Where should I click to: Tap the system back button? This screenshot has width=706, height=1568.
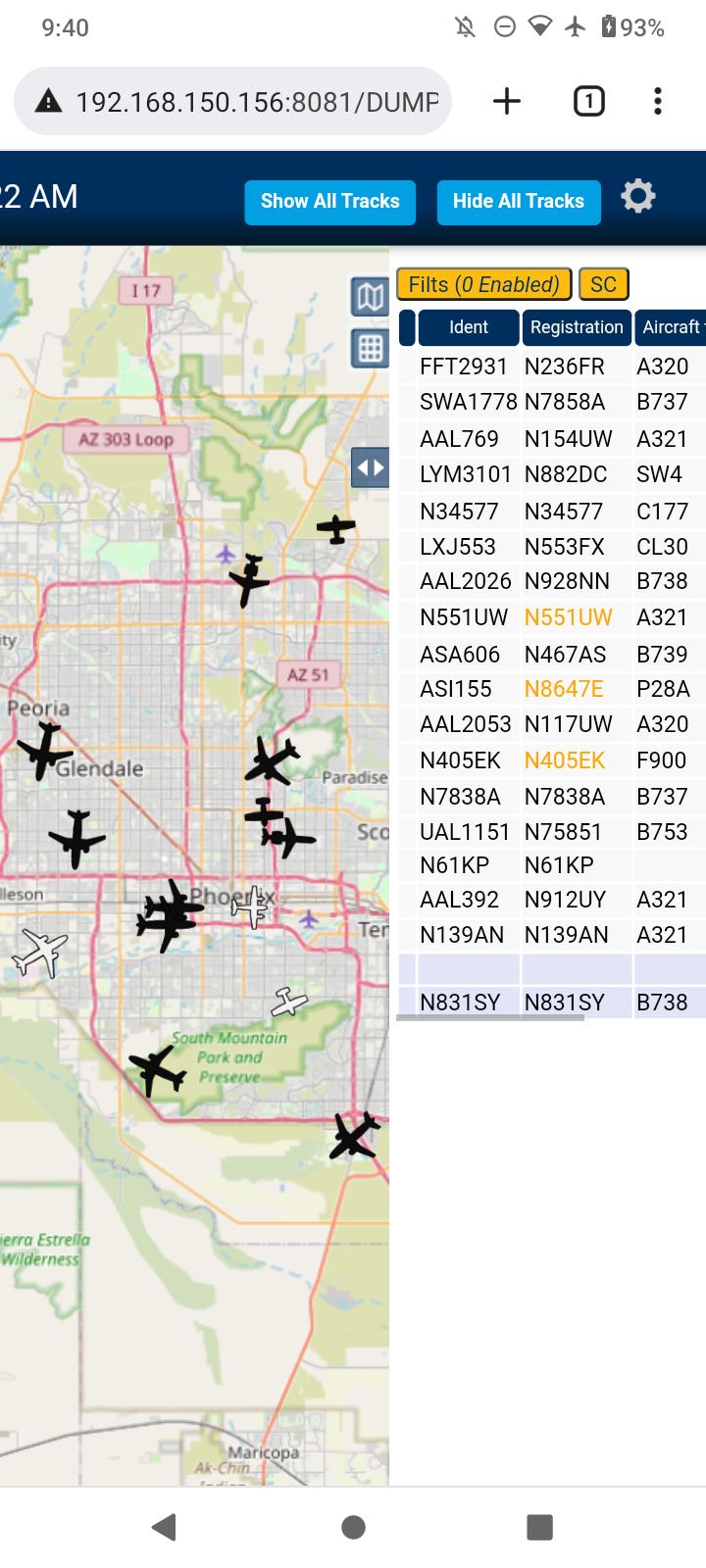(x=164, y=1527)
